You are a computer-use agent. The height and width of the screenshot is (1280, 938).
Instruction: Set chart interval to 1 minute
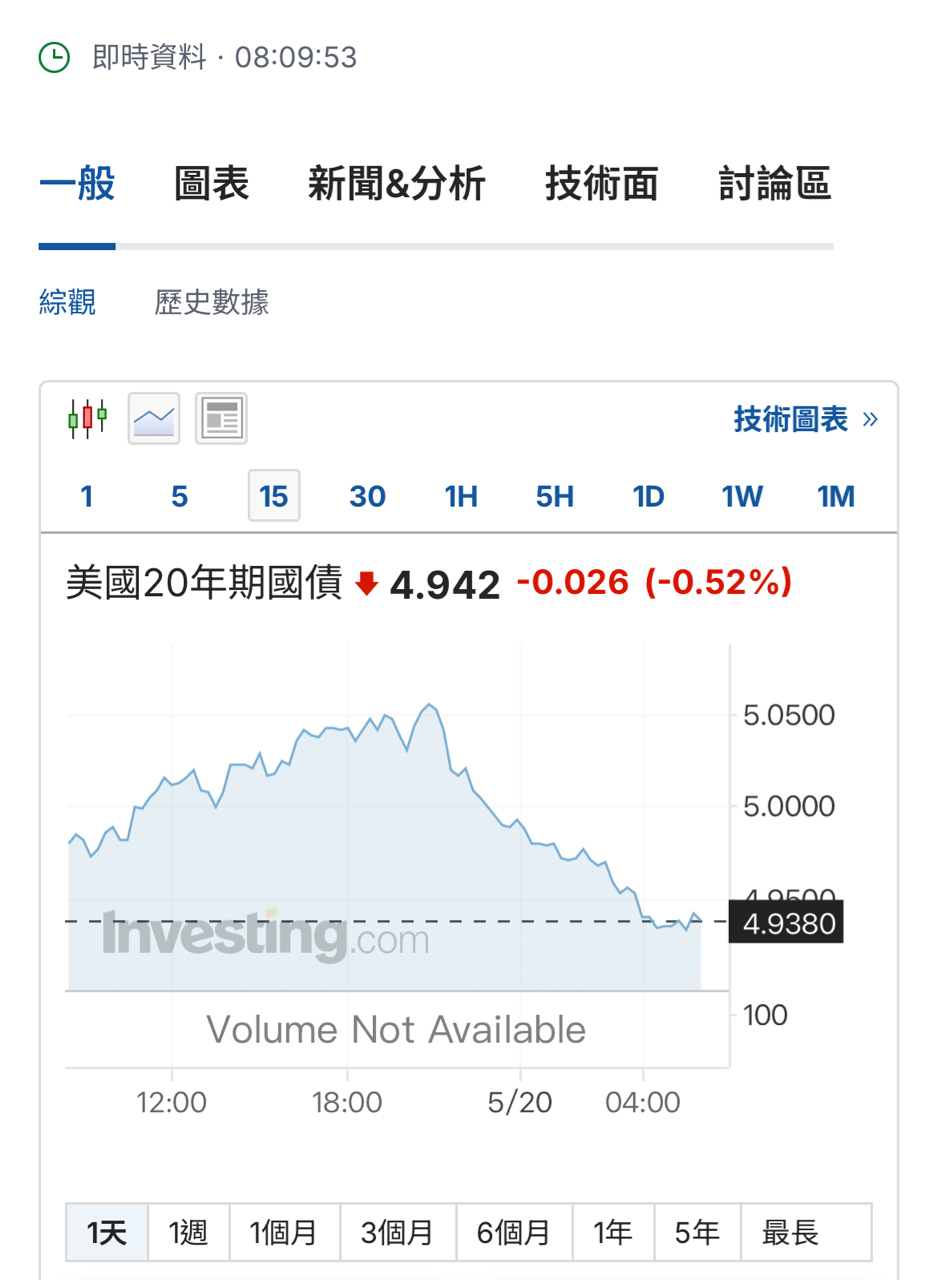[87, 496]
